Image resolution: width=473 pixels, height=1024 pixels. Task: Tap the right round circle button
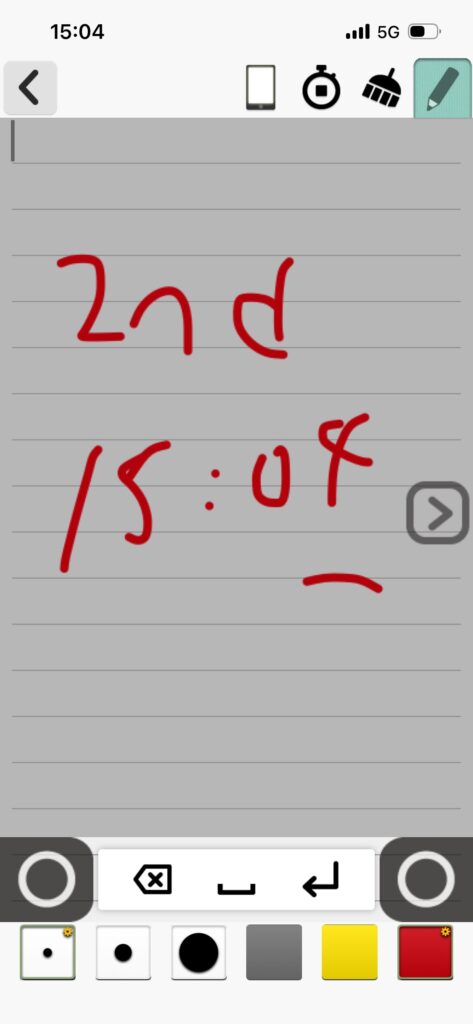[x=426, y=879]
